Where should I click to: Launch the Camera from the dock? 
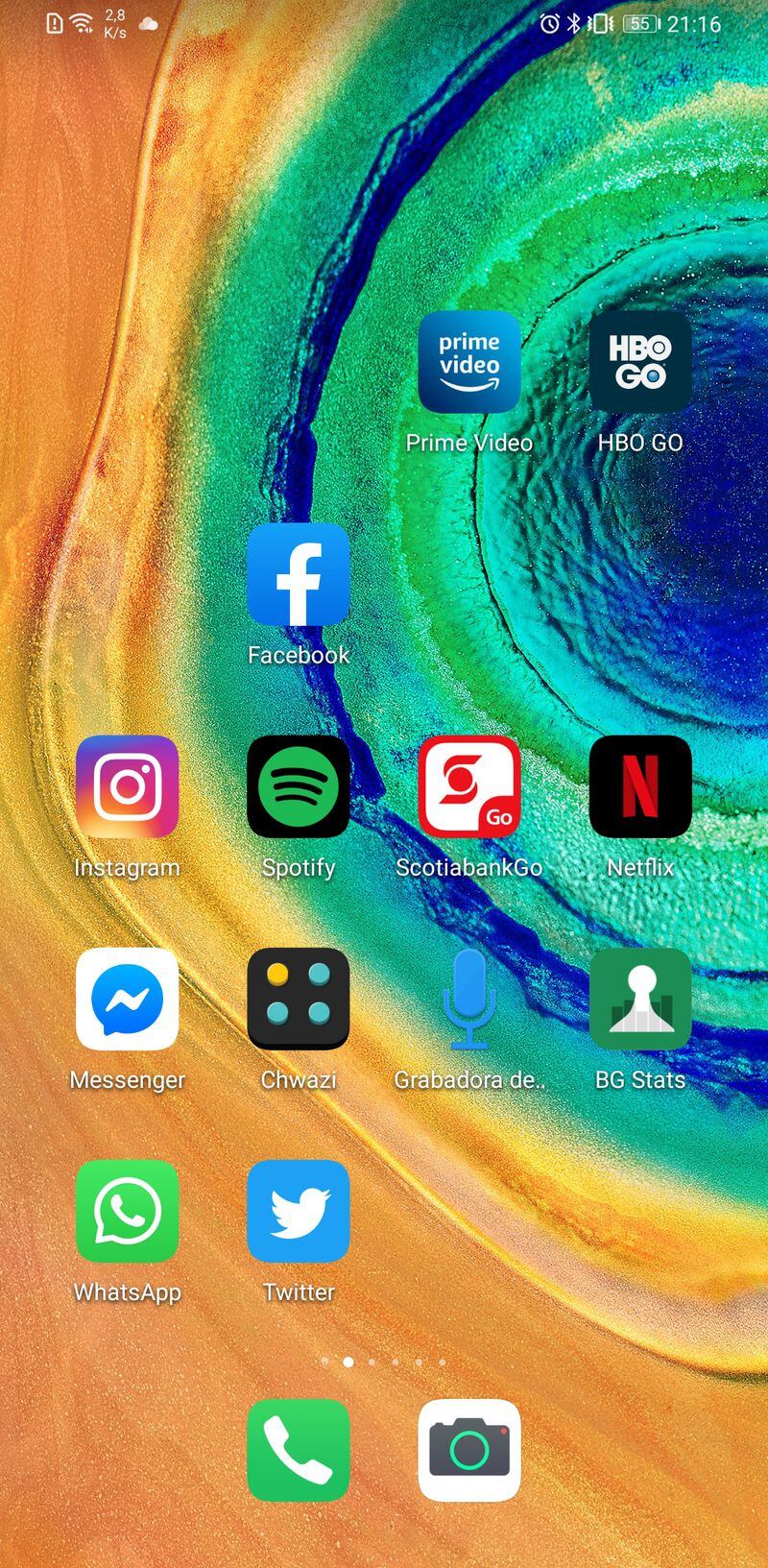pos(469,1450)
